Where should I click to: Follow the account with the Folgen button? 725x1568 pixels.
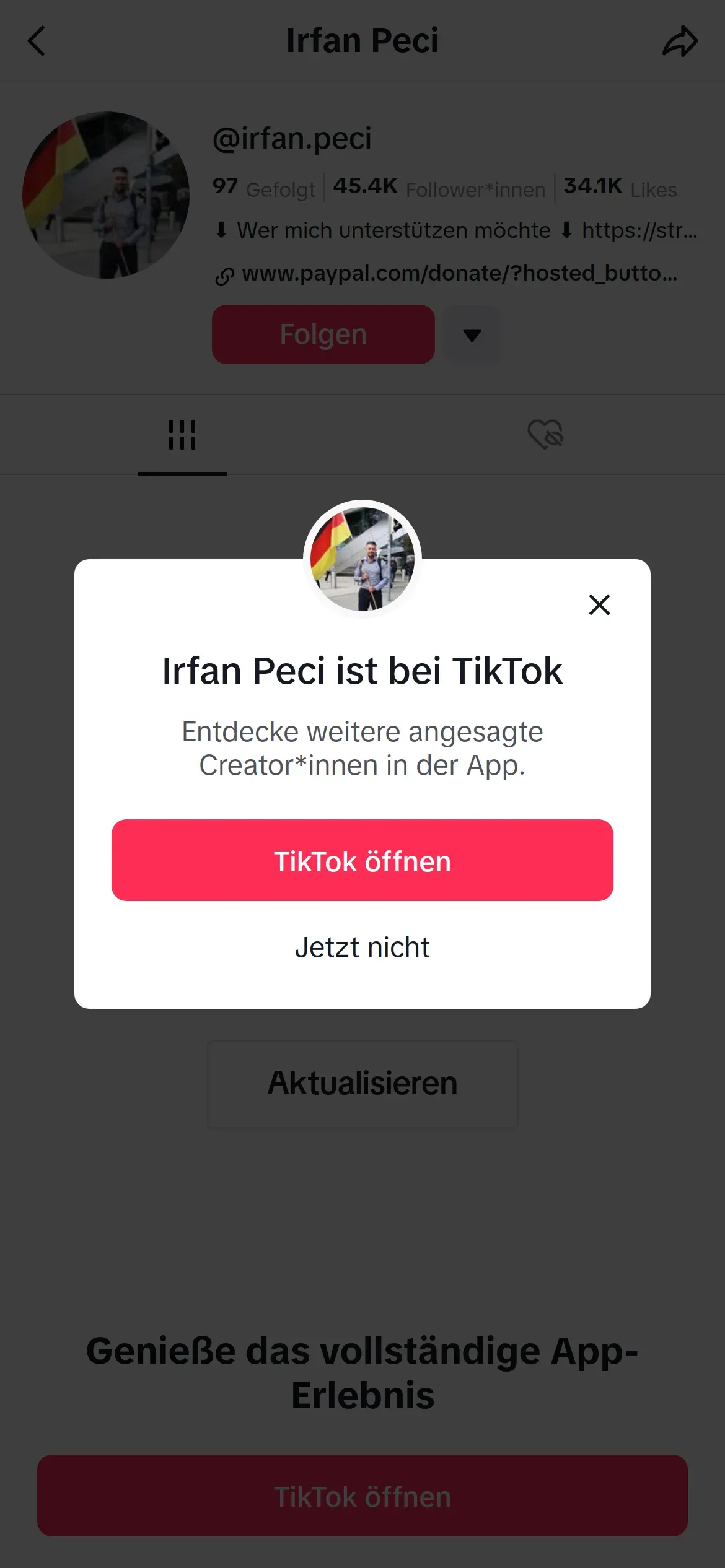(x=323, y=334)
